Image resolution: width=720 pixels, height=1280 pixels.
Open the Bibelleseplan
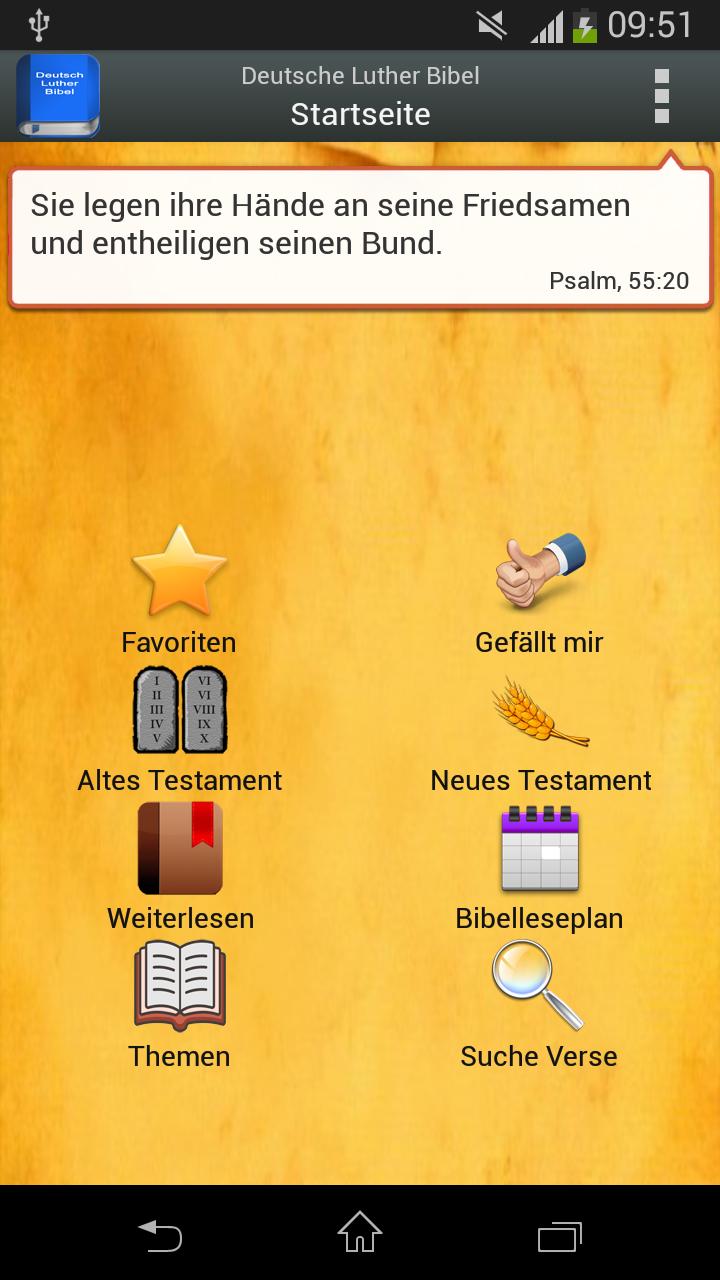(x=540, y=866)
